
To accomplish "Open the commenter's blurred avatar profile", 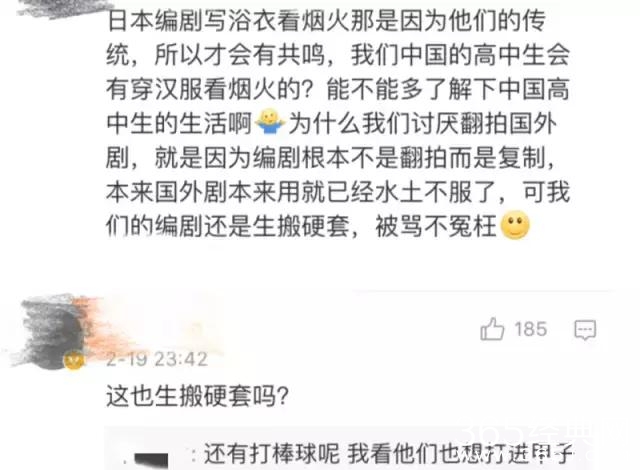I will click(55, 324).
